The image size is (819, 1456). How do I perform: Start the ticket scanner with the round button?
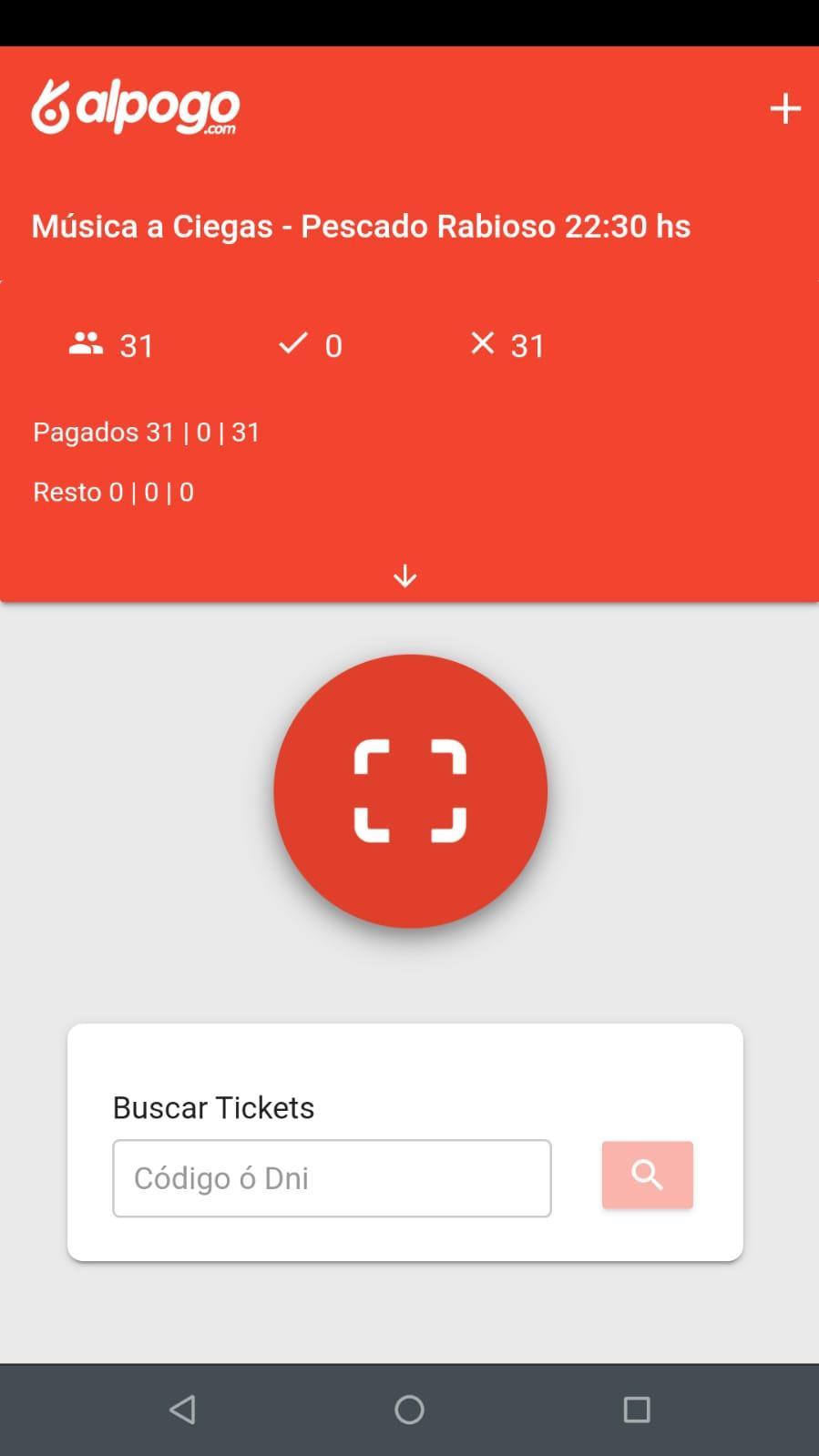[x=410, y=791]
